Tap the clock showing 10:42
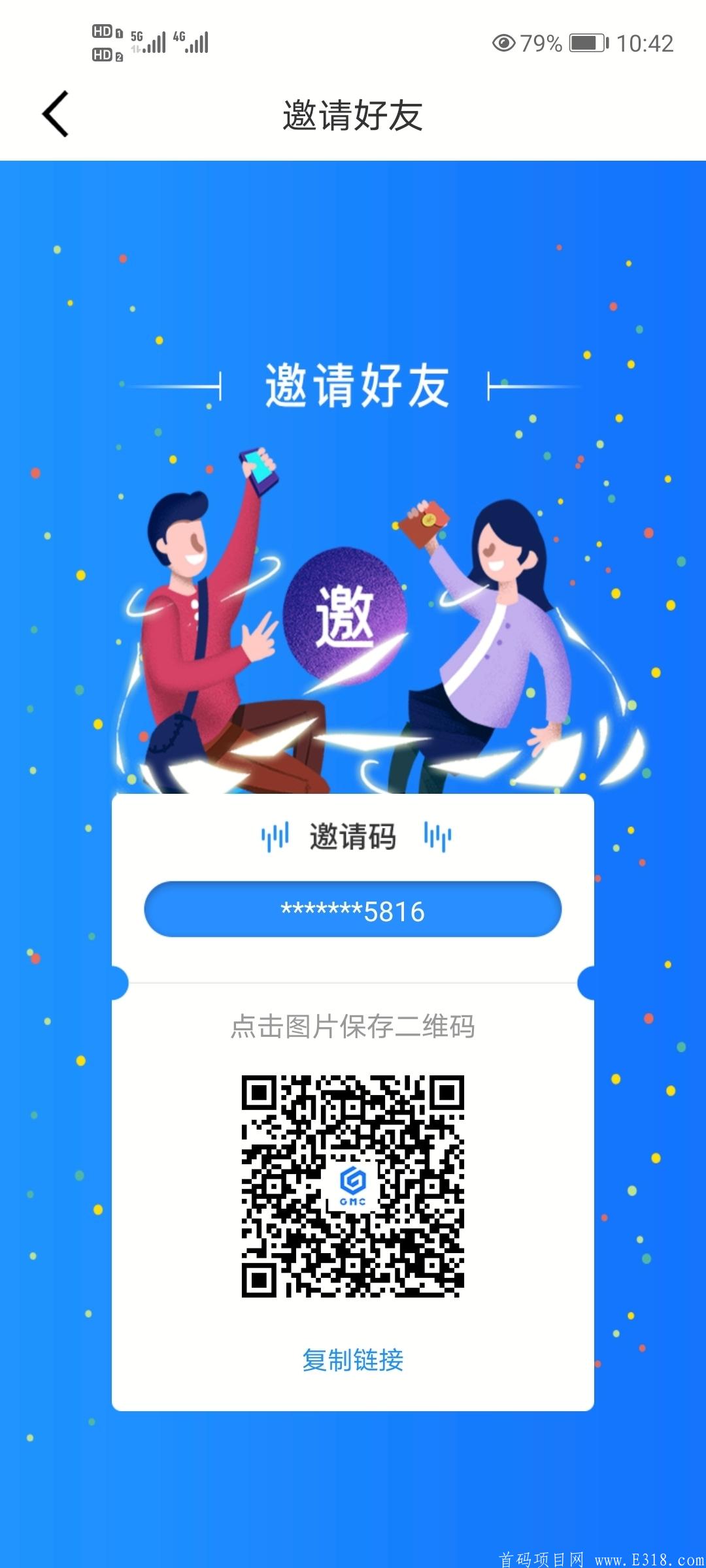 click(x=647, y=43)
